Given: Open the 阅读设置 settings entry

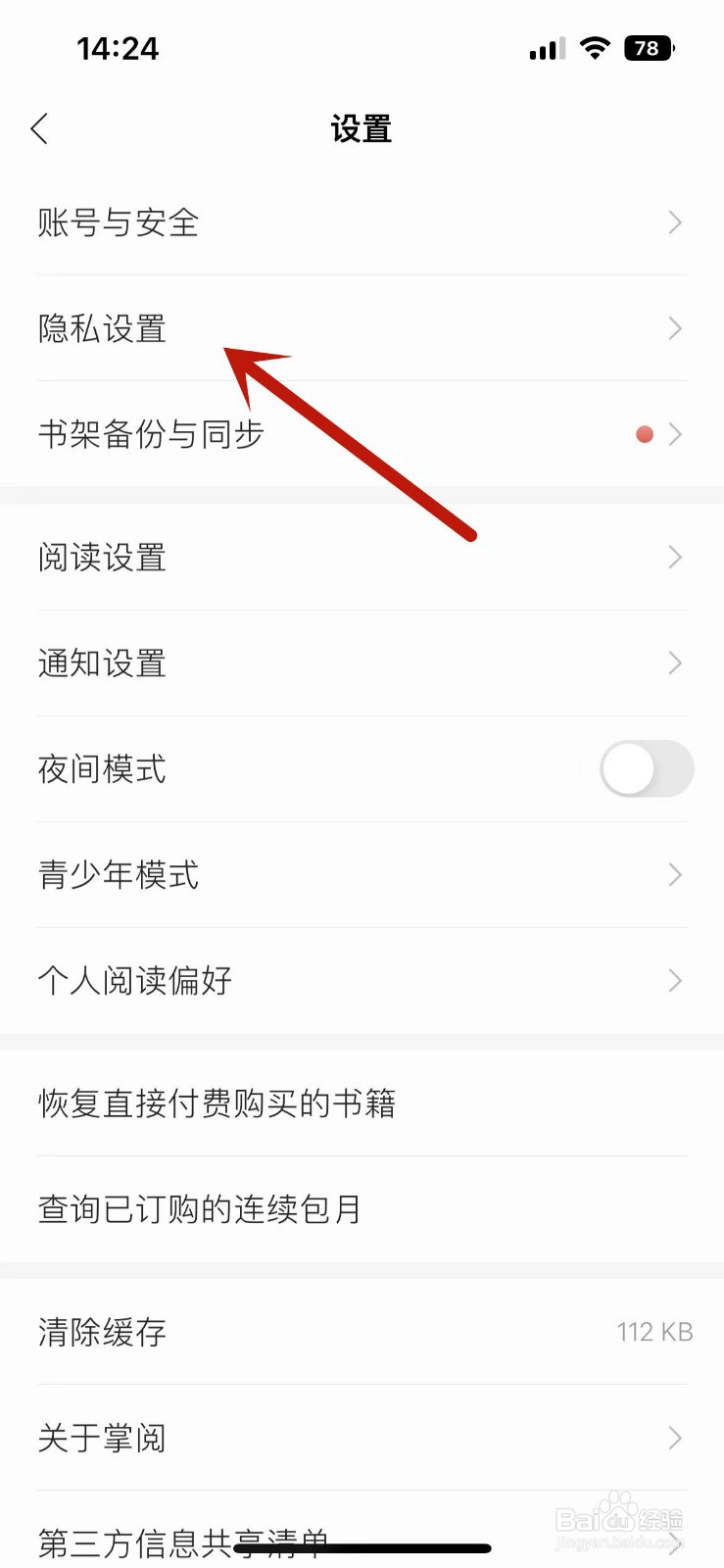Looking at the screenshot, I should pos(362,557).
